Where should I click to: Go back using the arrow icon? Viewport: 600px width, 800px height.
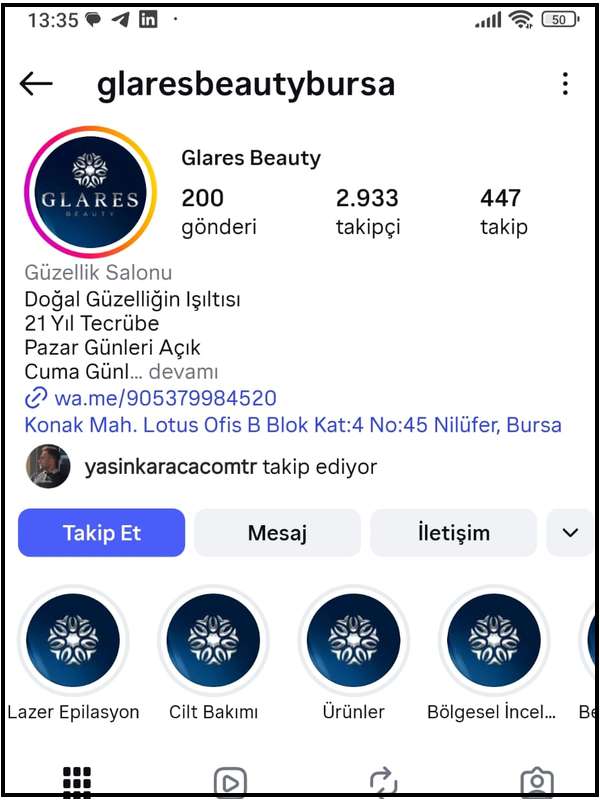tap(36, 84)
